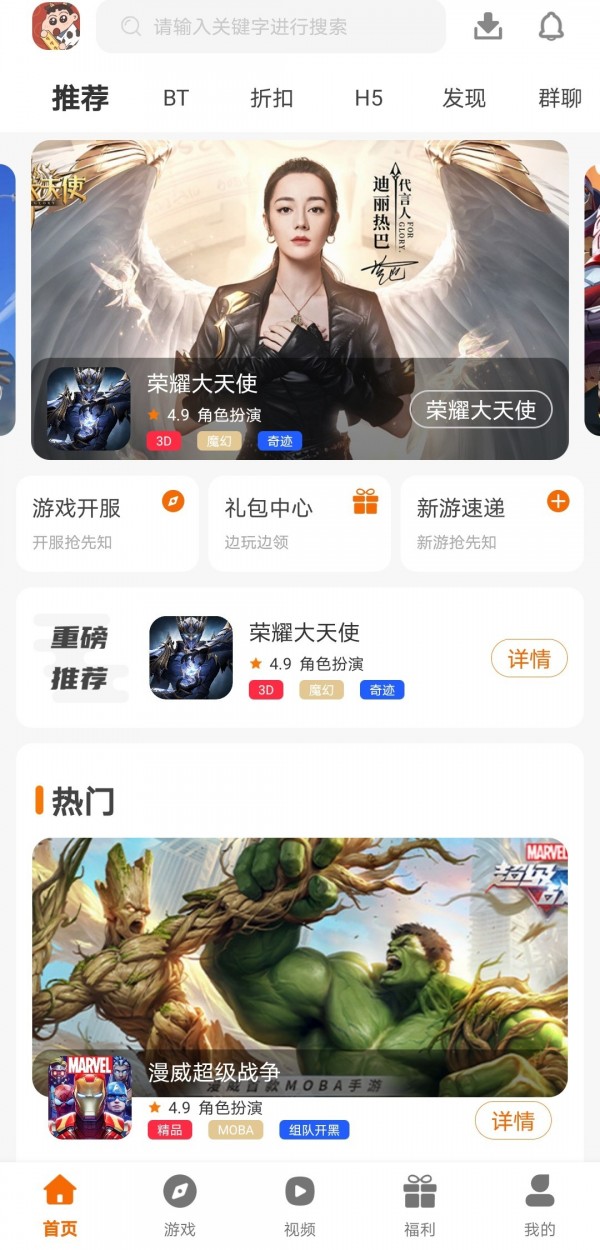The width and height of the screenshot is (600, 1250).
Task: Open the downloads icon
Action: [488, 27]
